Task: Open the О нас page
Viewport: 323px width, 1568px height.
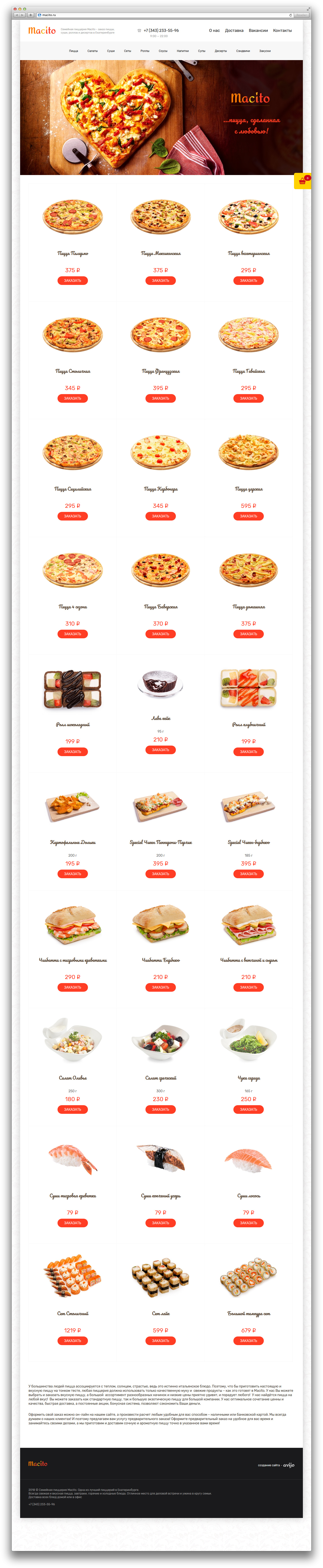Action: tap(214, 30)
